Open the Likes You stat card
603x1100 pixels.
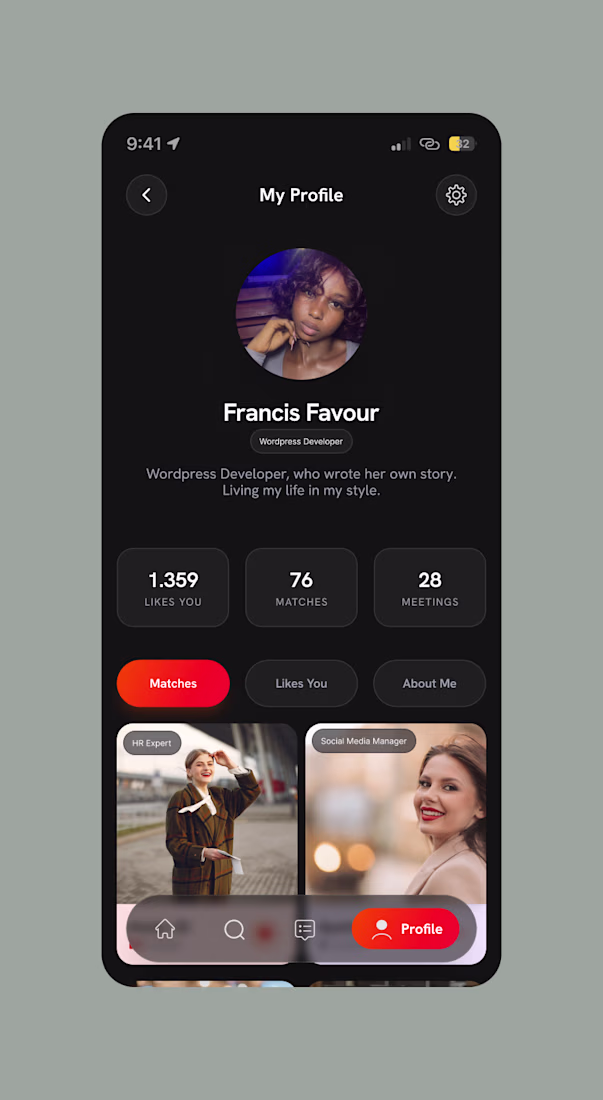(173, 587)
